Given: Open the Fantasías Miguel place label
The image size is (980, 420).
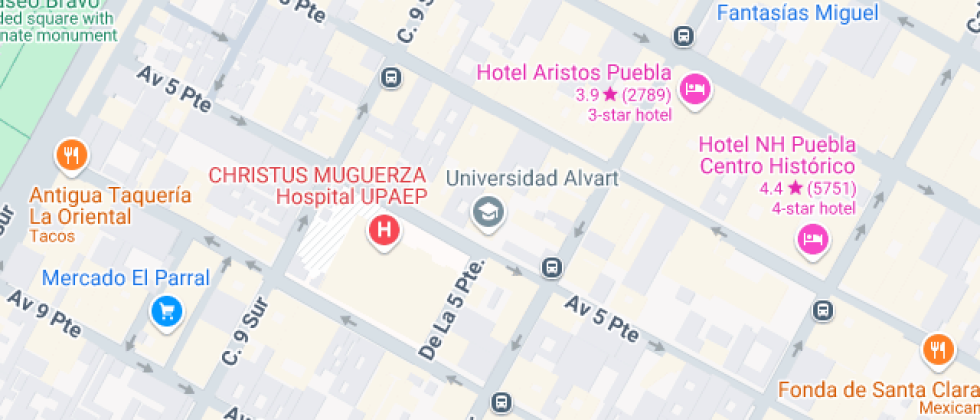Looking at the screenshot, I should click(798, 13).
